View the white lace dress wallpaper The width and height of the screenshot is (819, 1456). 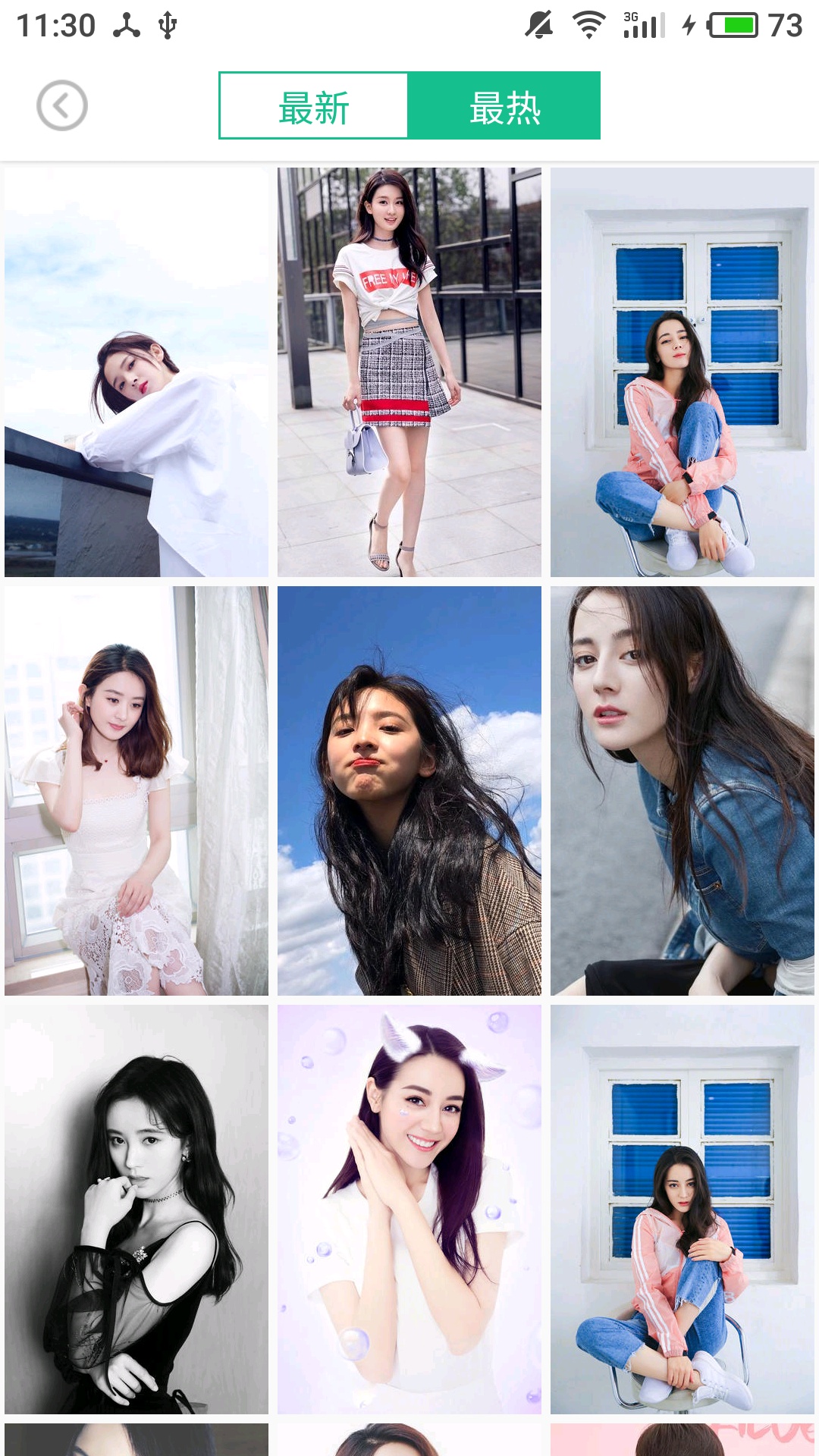(x=136, y=791)
